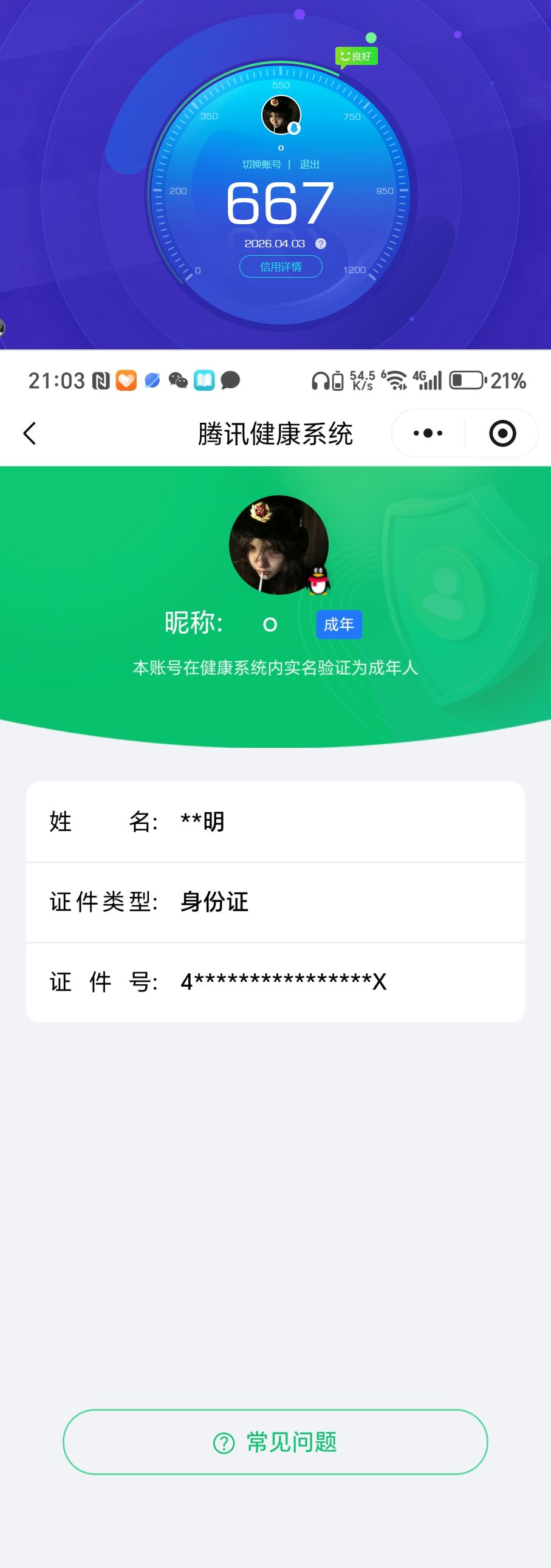This screenshot has width=551, height=1568.
Task: Tap the bell icon on the gauge avatar
Action: (x=293, y=129)
